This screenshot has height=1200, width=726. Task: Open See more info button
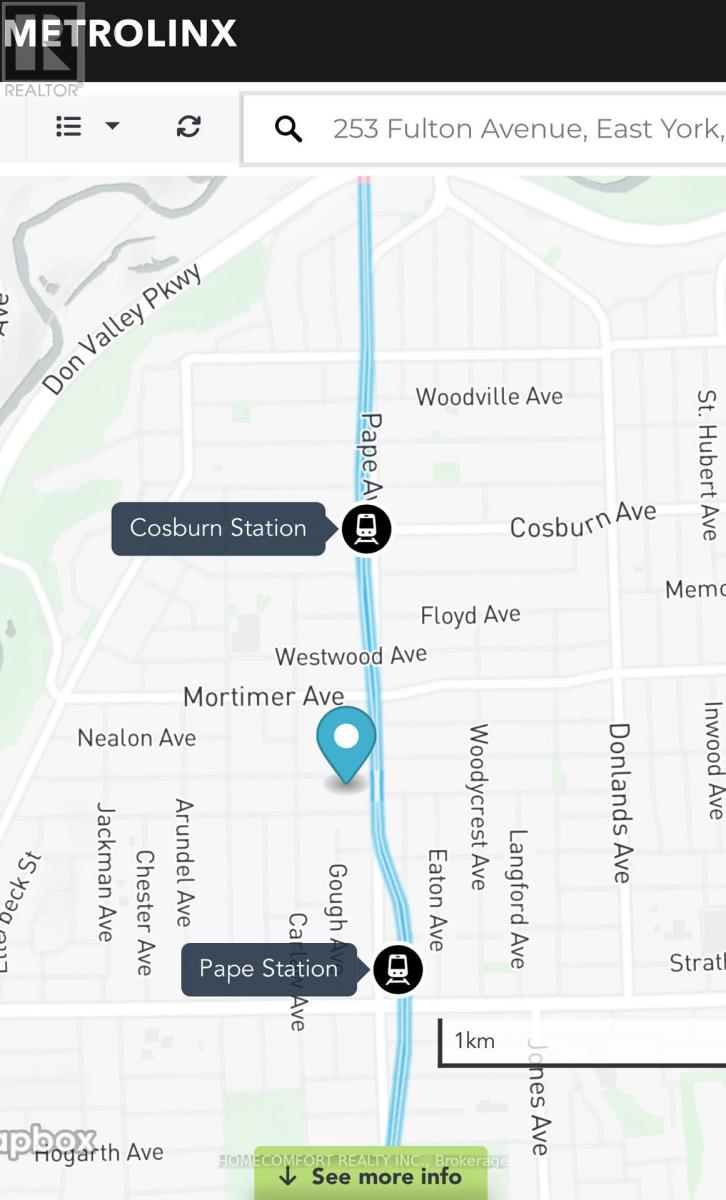point(371,1176)
